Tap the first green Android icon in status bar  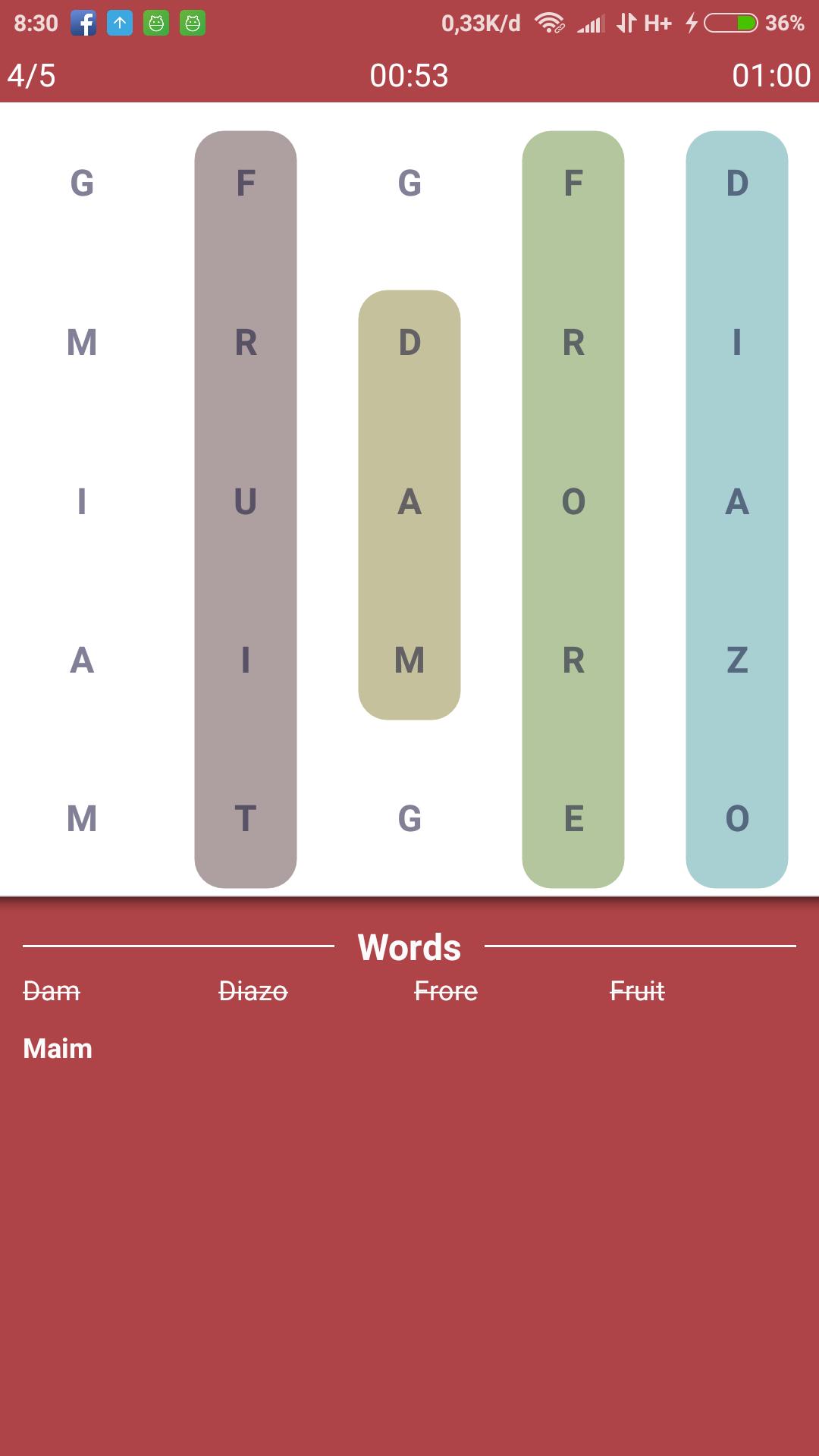155,22
